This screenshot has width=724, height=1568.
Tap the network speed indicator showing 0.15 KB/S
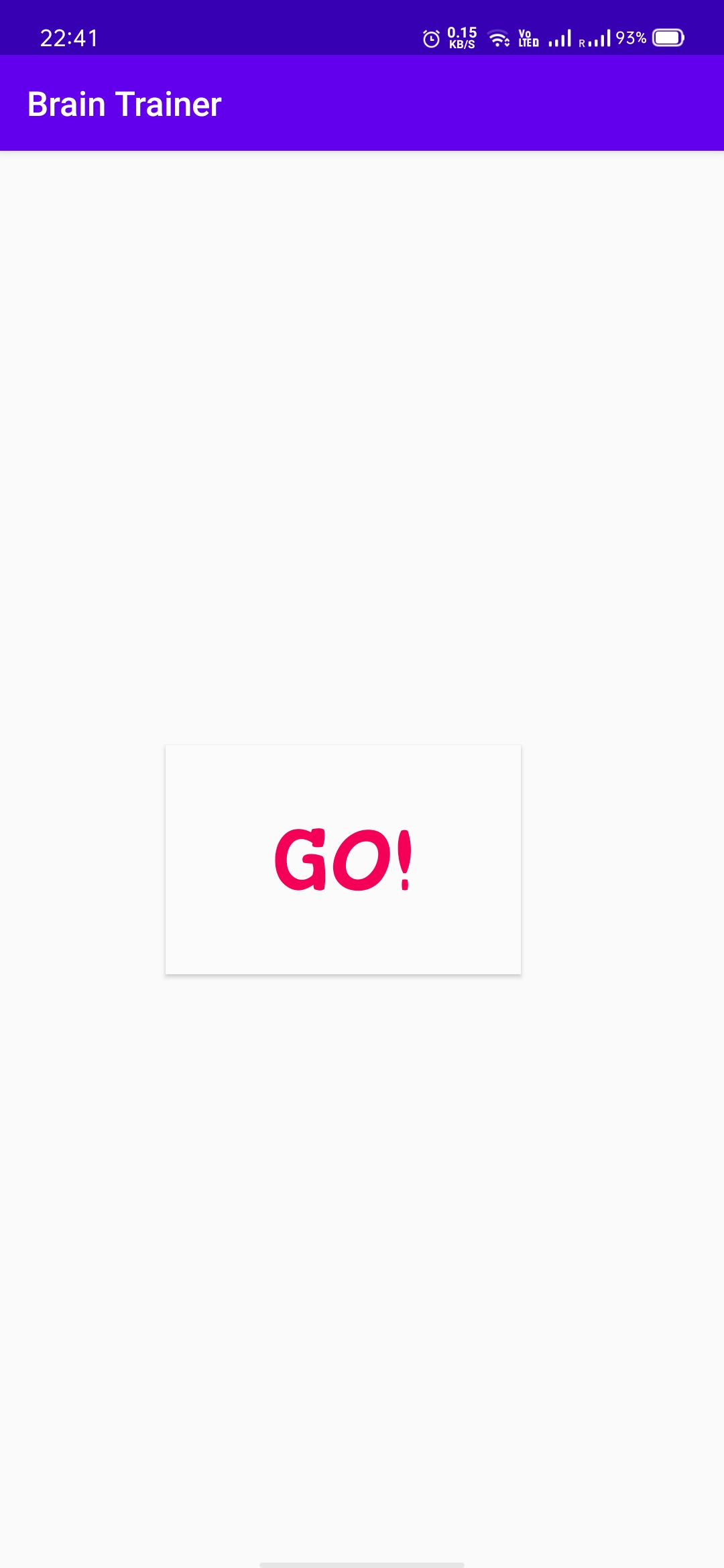[x=462, y=37]
